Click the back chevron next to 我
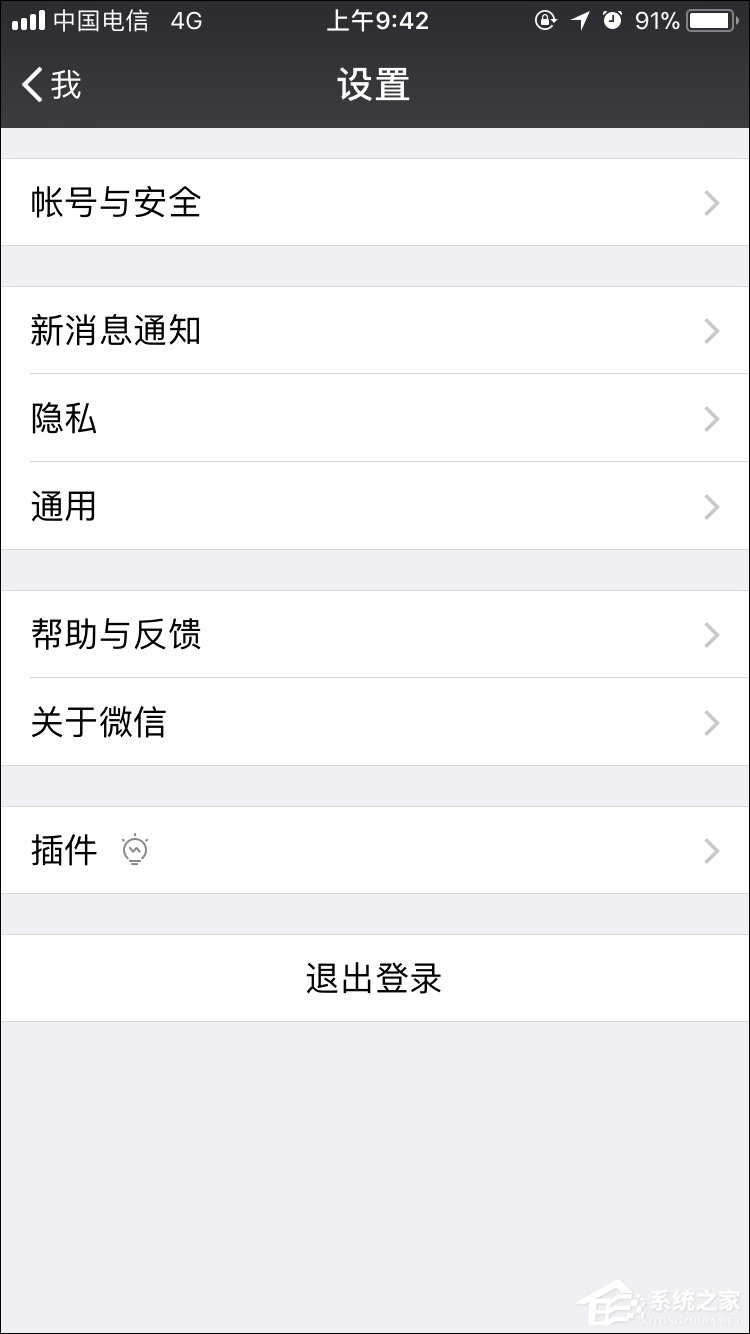The image size is (750, 1334). point(28,85)
